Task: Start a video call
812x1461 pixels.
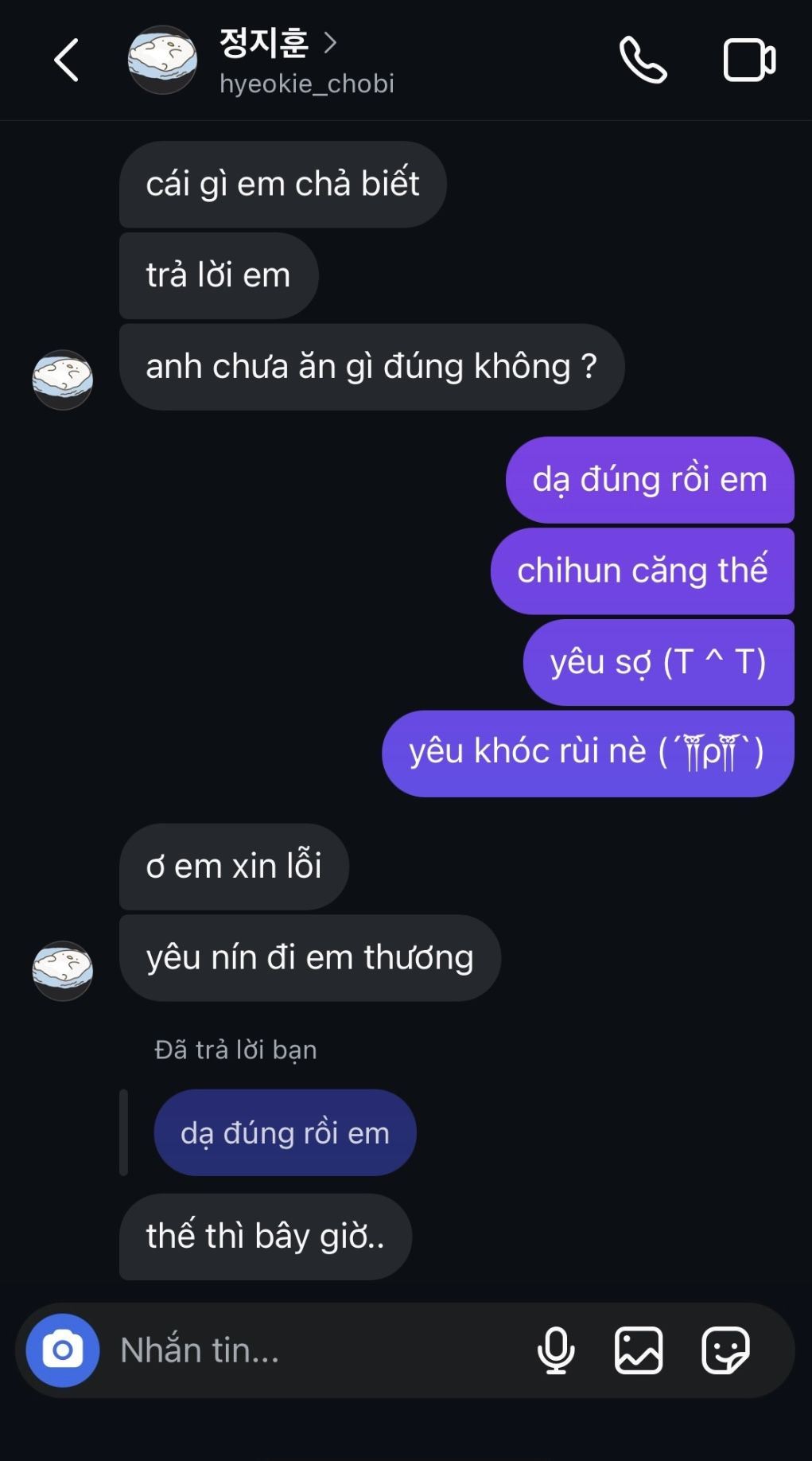Action: [x=749, y=60]
